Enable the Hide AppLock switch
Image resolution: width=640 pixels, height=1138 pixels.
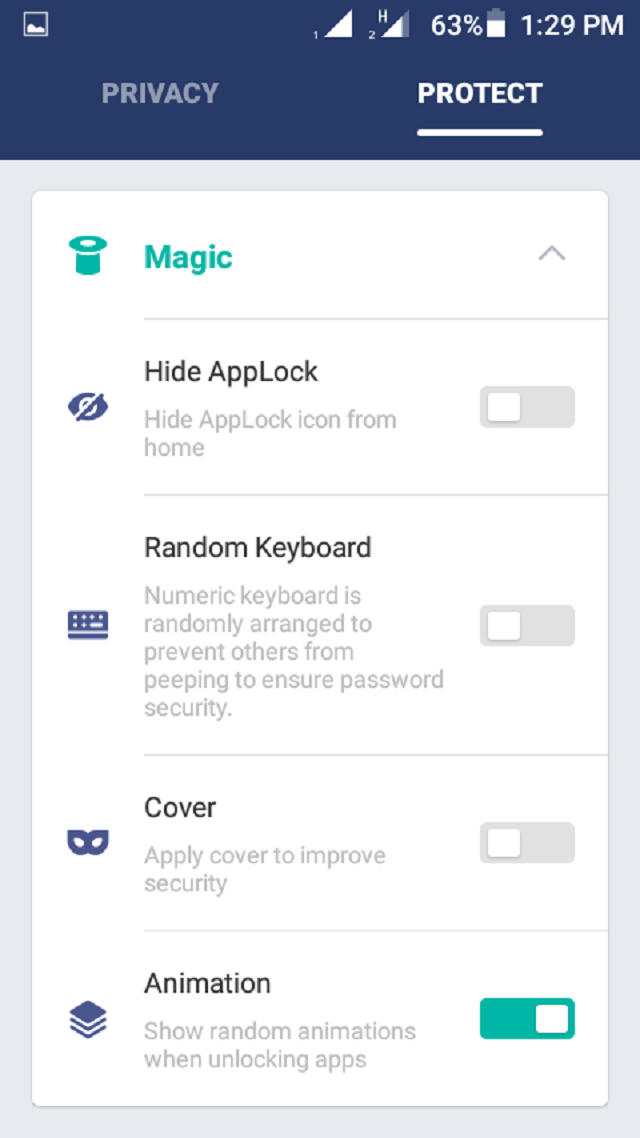tap(527, 408)
